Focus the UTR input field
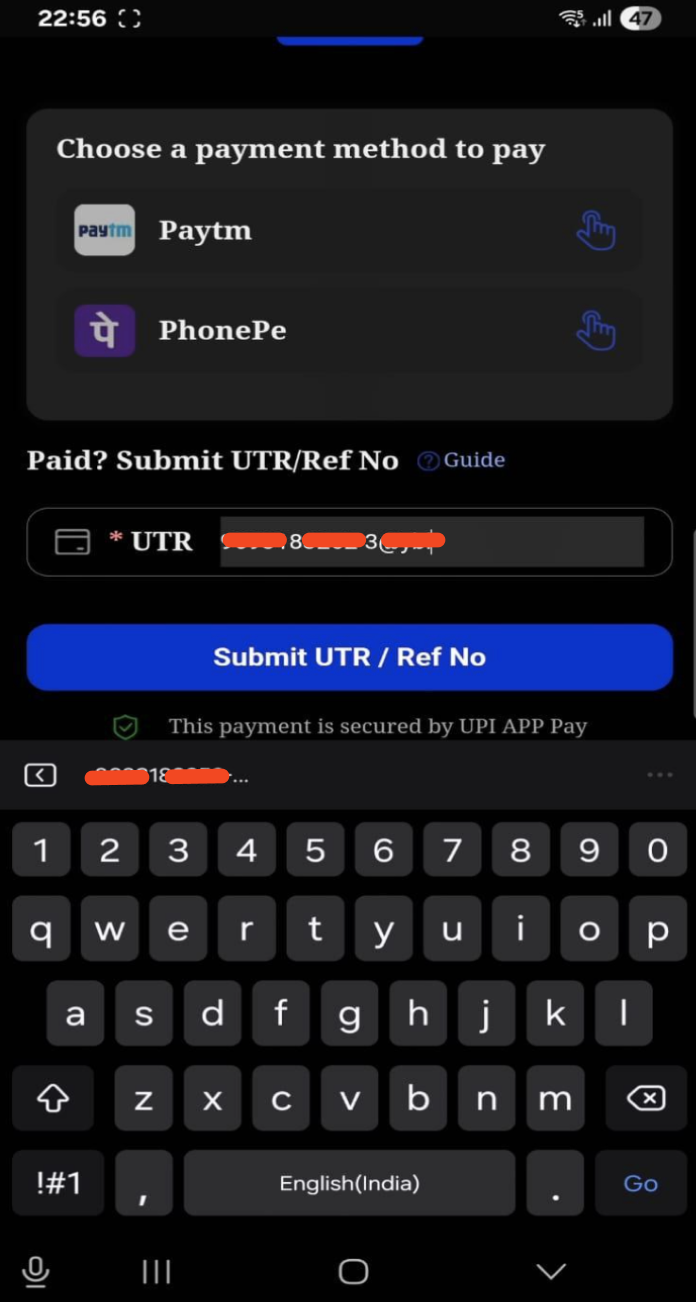This screenshot has width=696, height=1302. [x=430, y=542]
